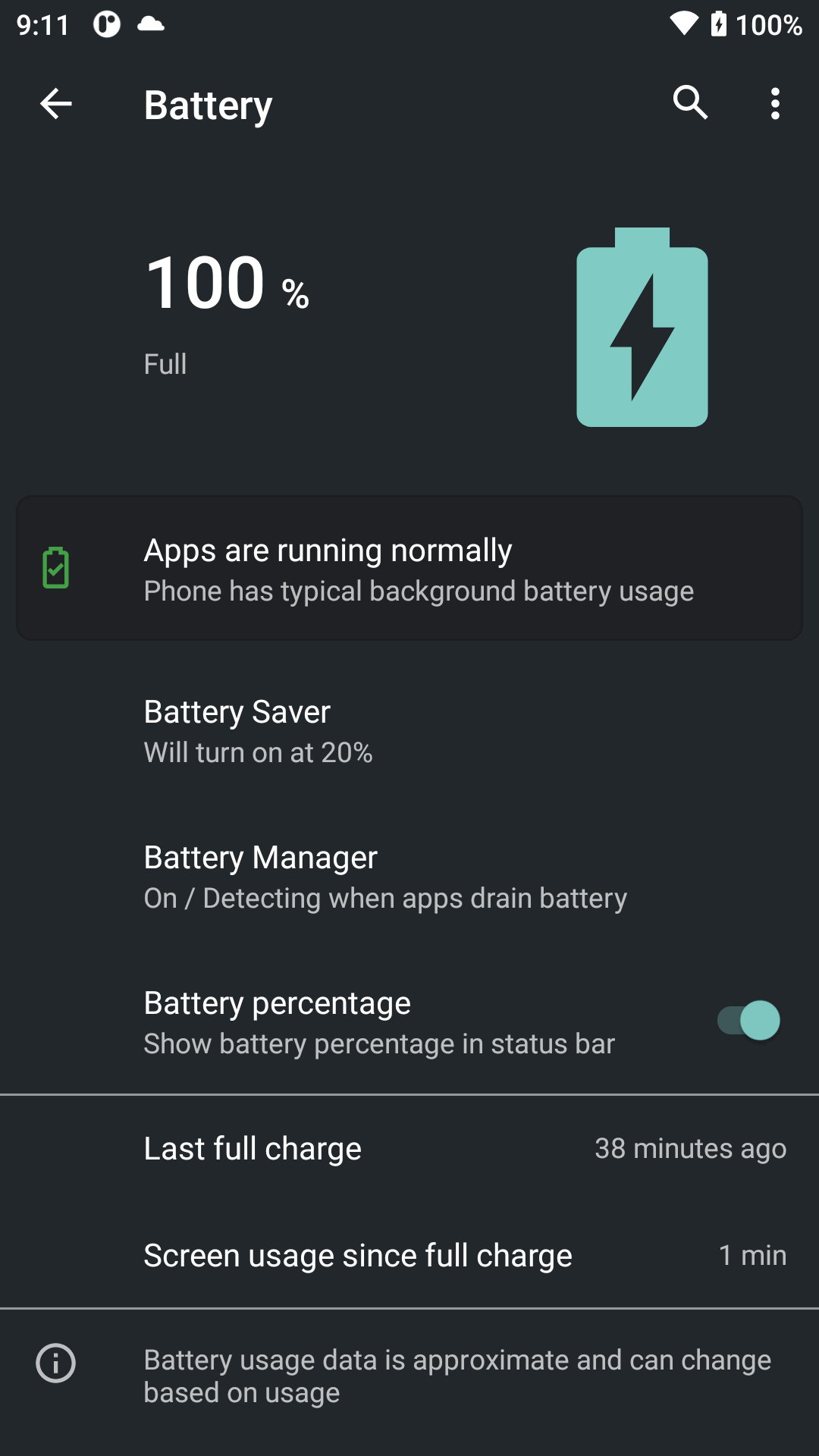Open Battery Manager settings

pos(409,877)
